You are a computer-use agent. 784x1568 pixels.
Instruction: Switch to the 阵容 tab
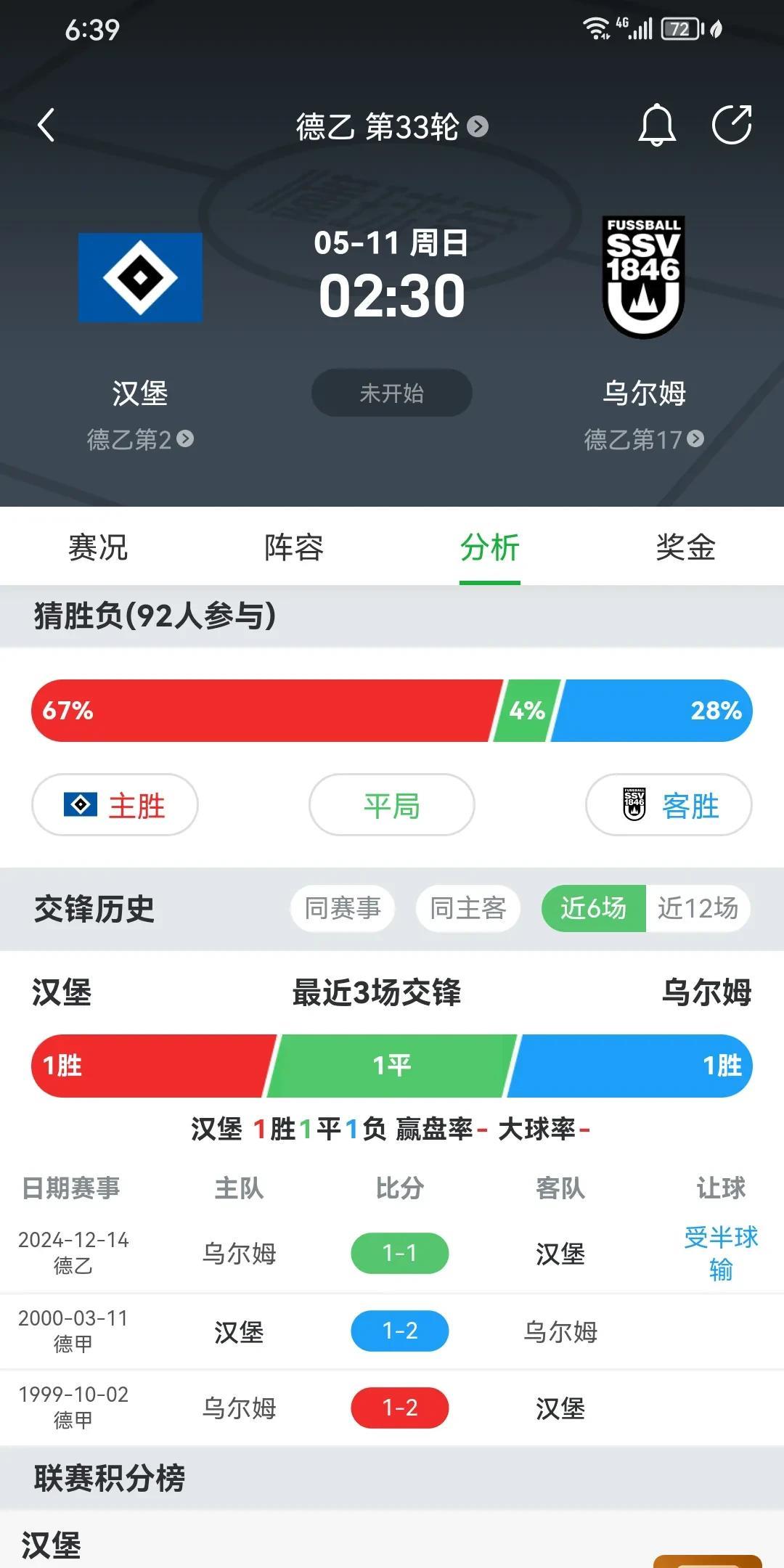coord(294,547)
